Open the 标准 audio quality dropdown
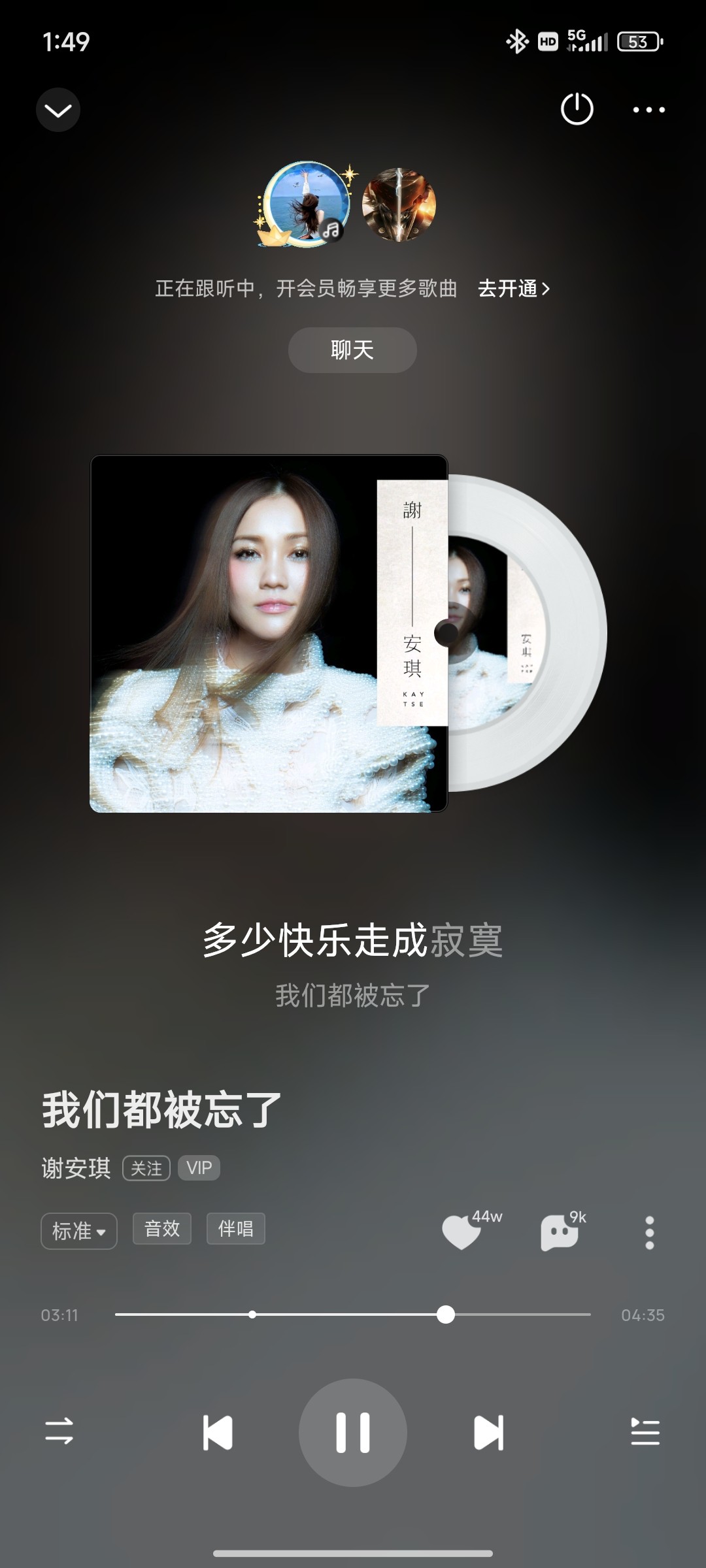This screenshot has height=1568, width=706. tap(79, 1231)
